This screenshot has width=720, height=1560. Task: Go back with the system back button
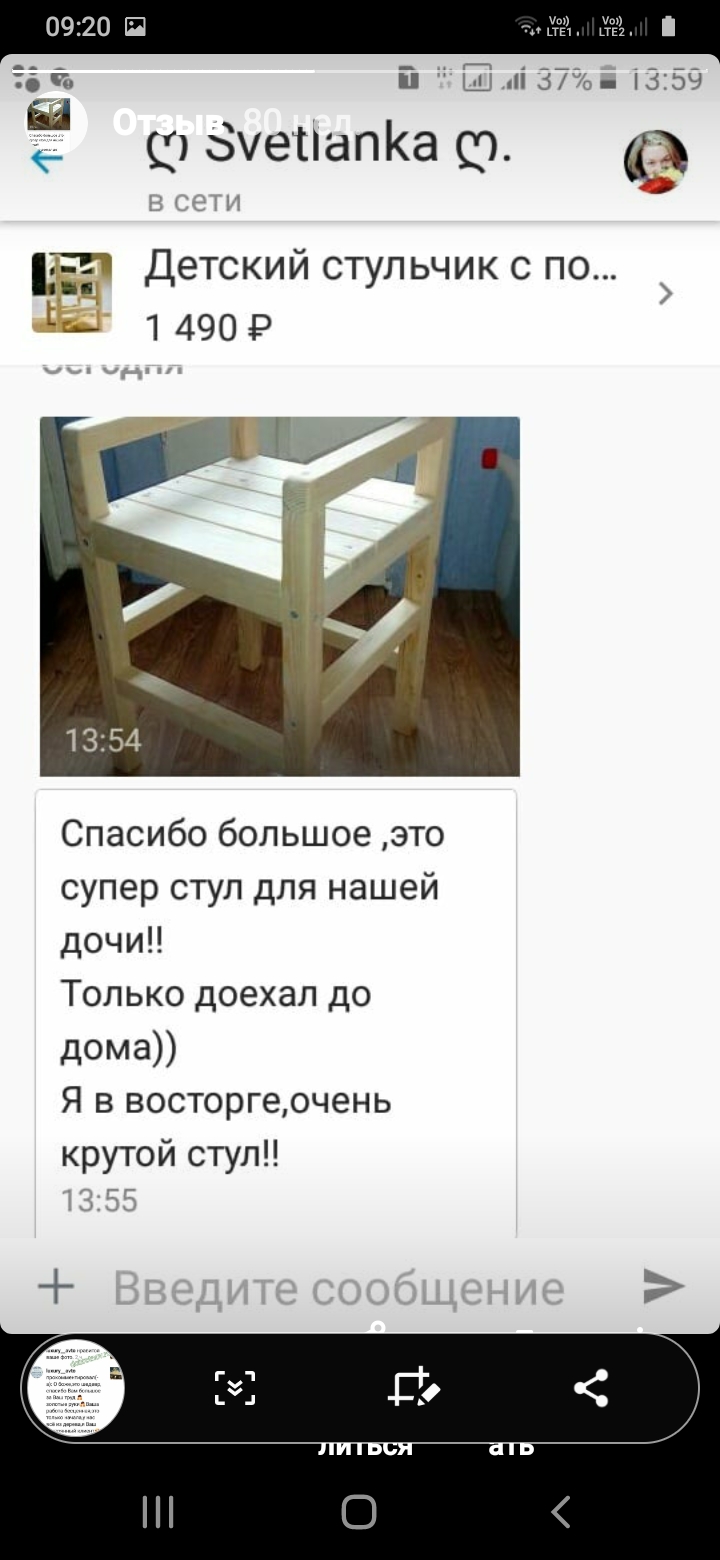pyautogui.click(x=561, y=1511)
